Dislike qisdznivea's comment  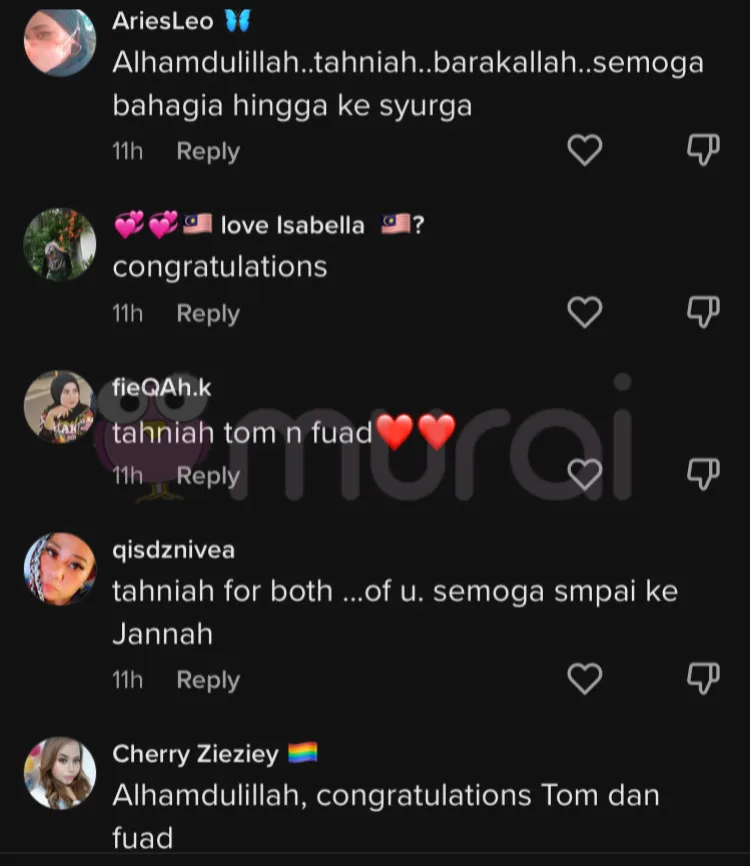pyautogui.click(x=704, y=678)
